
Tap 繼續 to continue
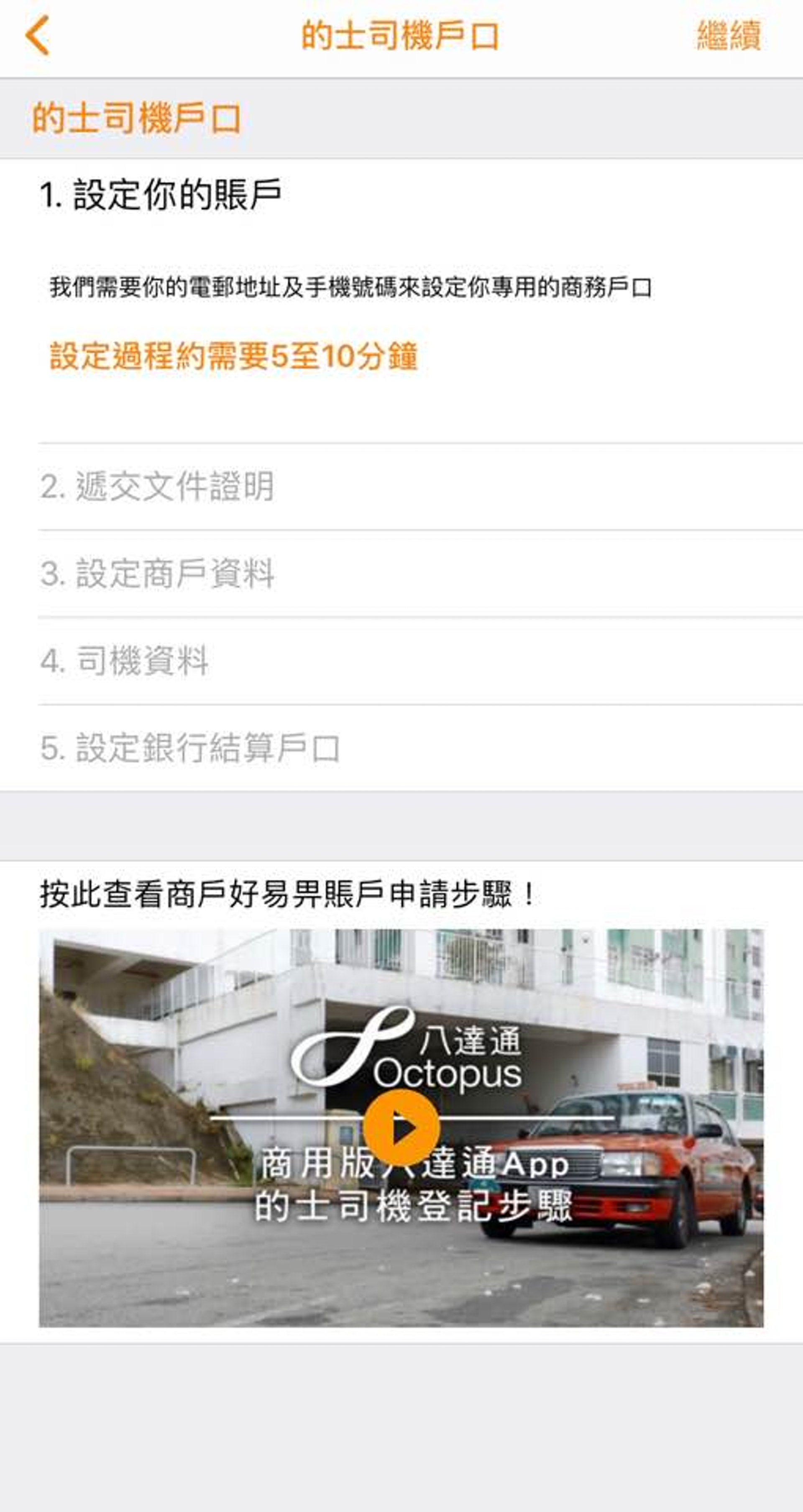(x=729, y=36)
